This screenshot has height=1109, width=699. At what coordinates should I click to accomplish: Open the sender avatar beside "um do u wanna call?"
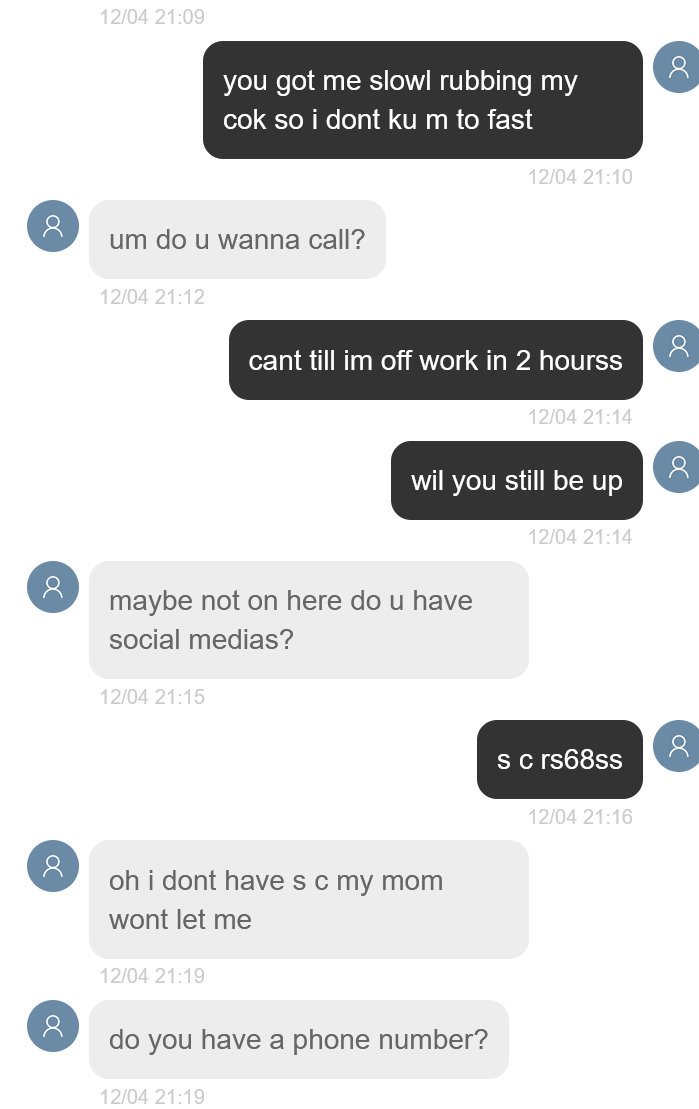tap(53, 226)
